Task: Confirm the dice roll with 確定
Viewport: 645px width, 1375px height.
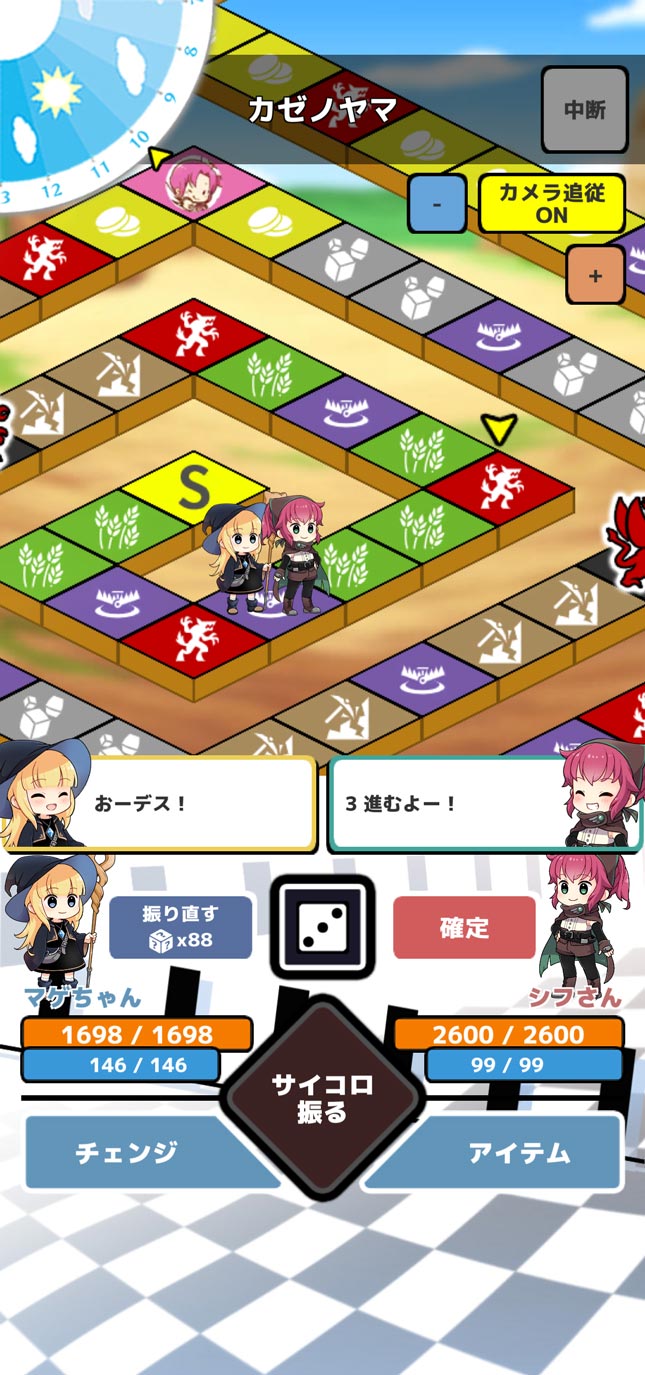Action: point(464,927)
